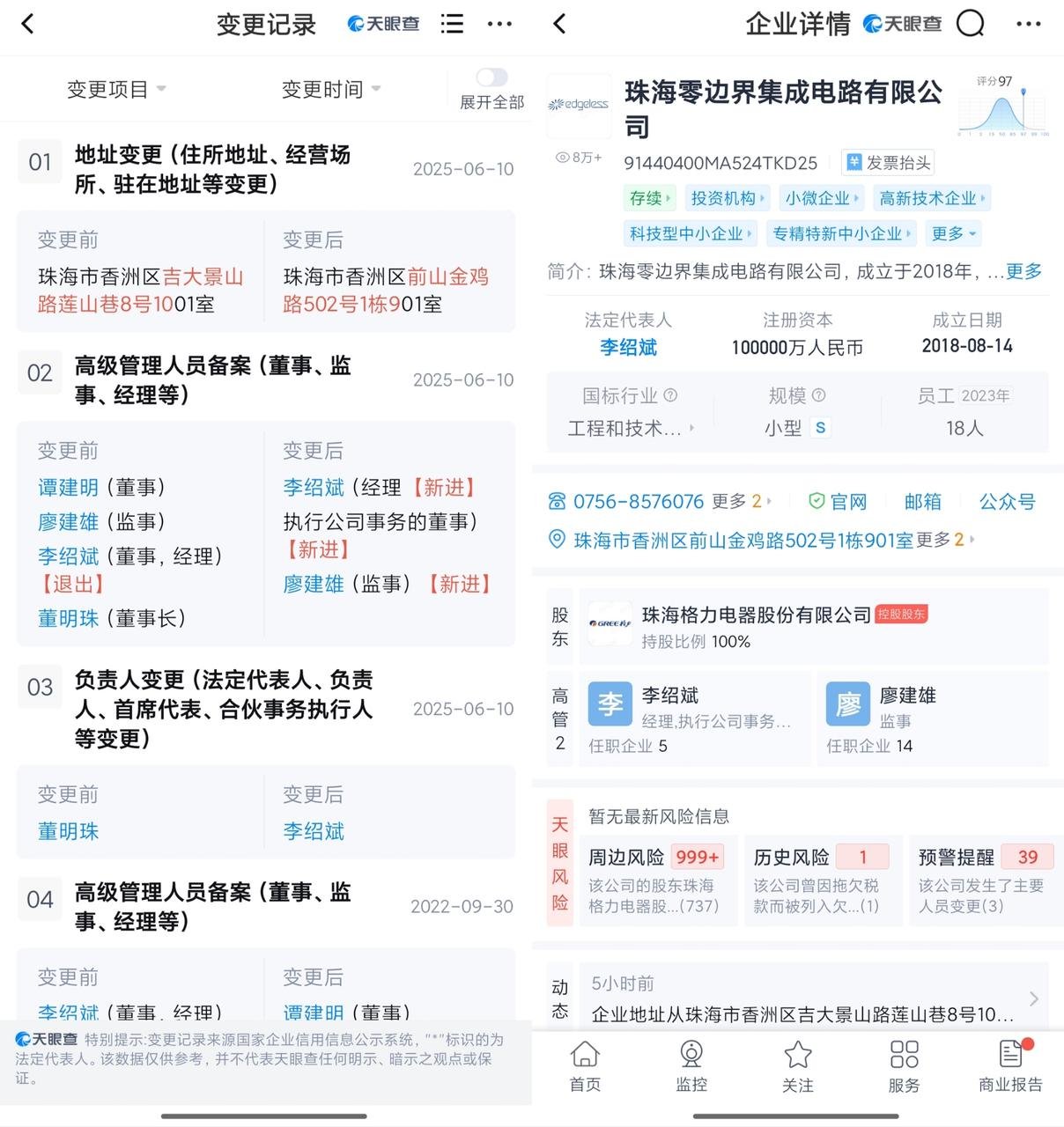The width and height of the screenshot is (1064, 1127).
Task: Open the list menu icon on 变更记录
Action: click(x=452, y=24)
